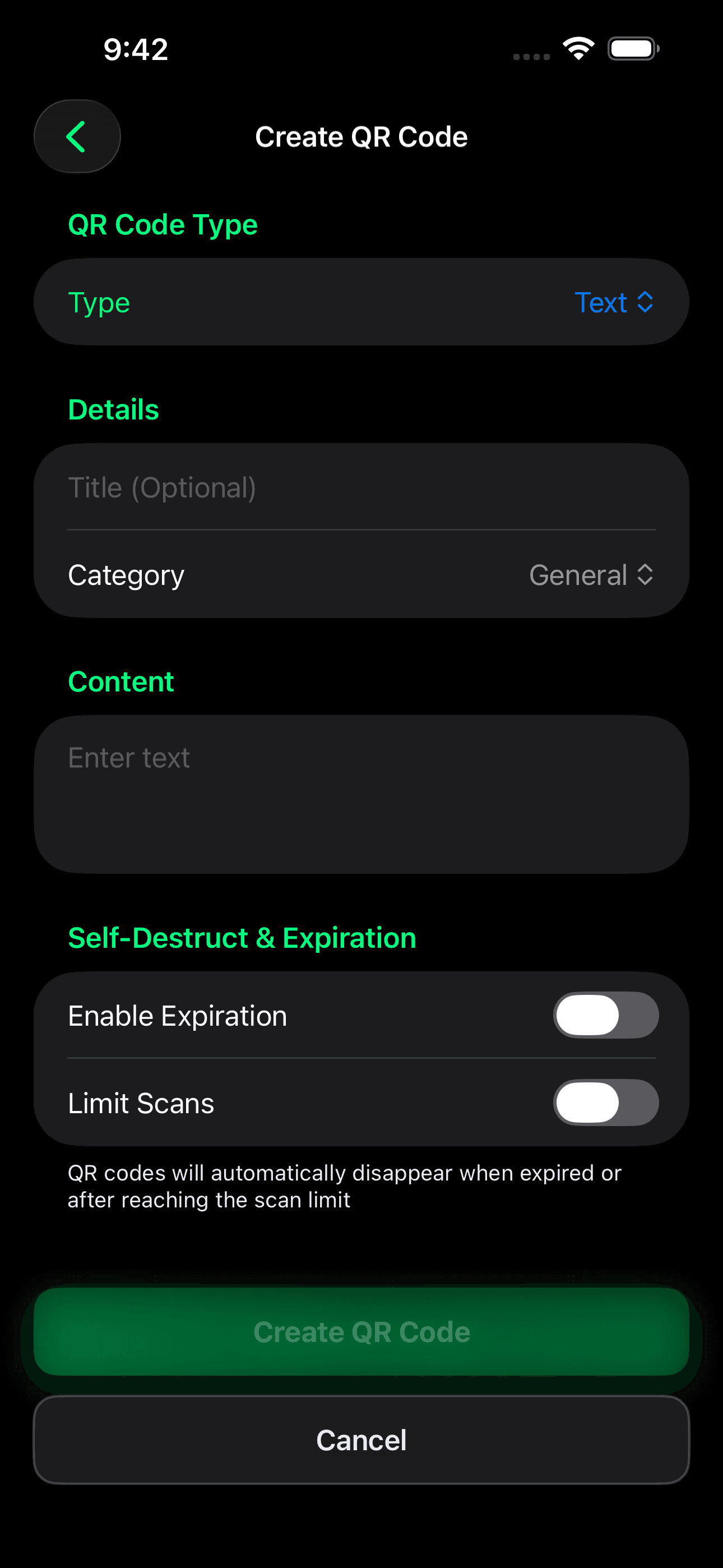
Task: Cancel QR code creation
Action: [x=361, y=1440]
